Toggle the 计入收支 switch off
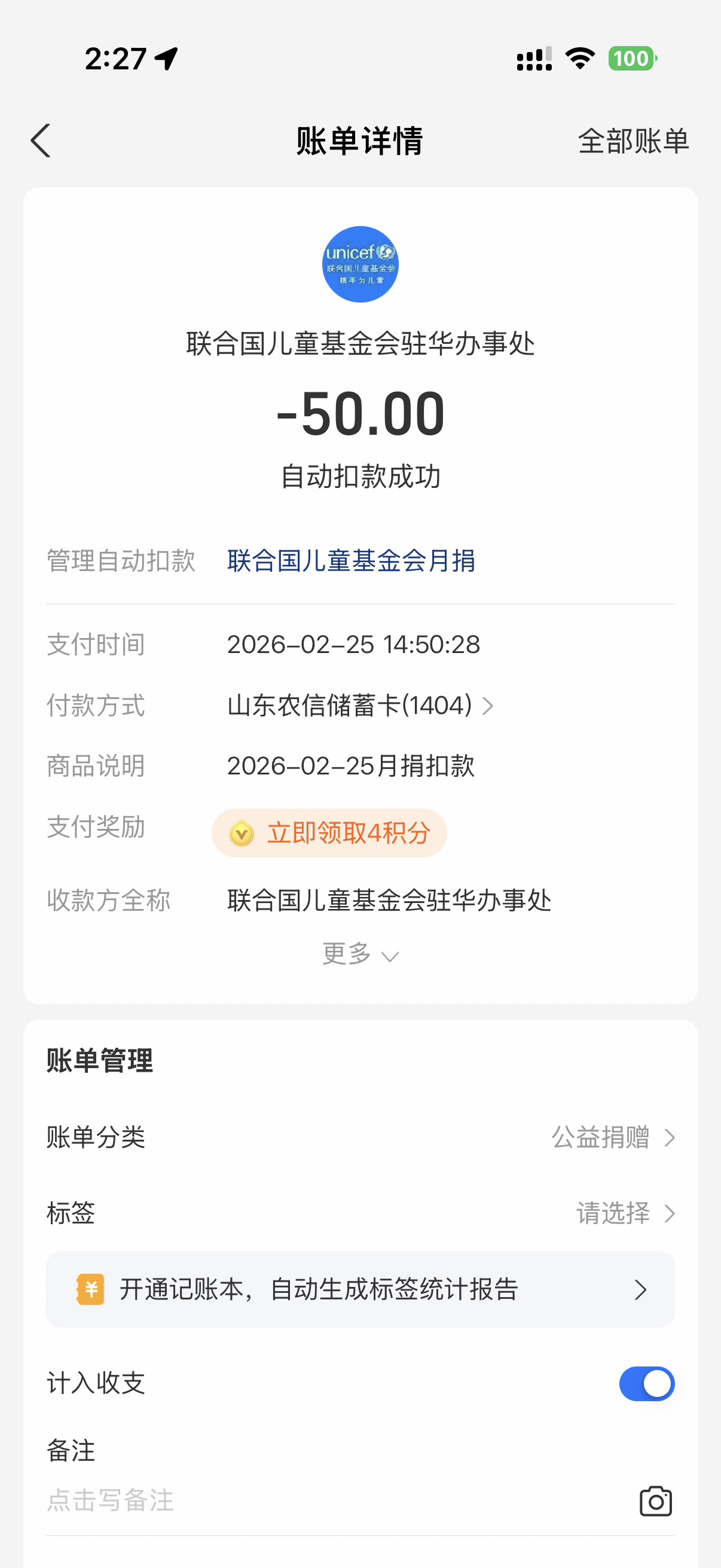This screenshot has height=1568, width=721. pos(646,1384)
